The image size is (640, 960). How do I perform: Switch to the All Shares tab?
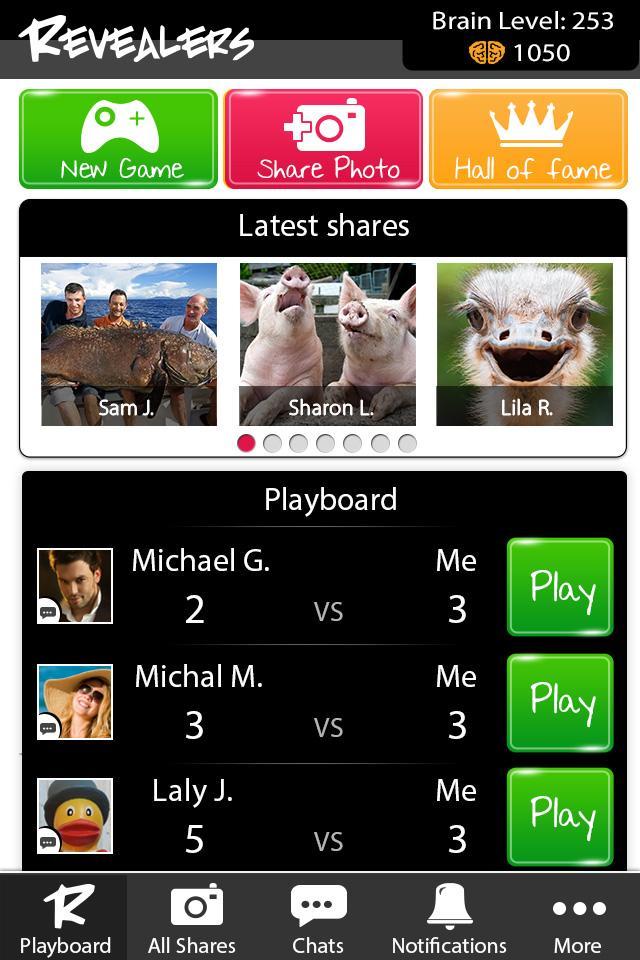click(192, 918)
